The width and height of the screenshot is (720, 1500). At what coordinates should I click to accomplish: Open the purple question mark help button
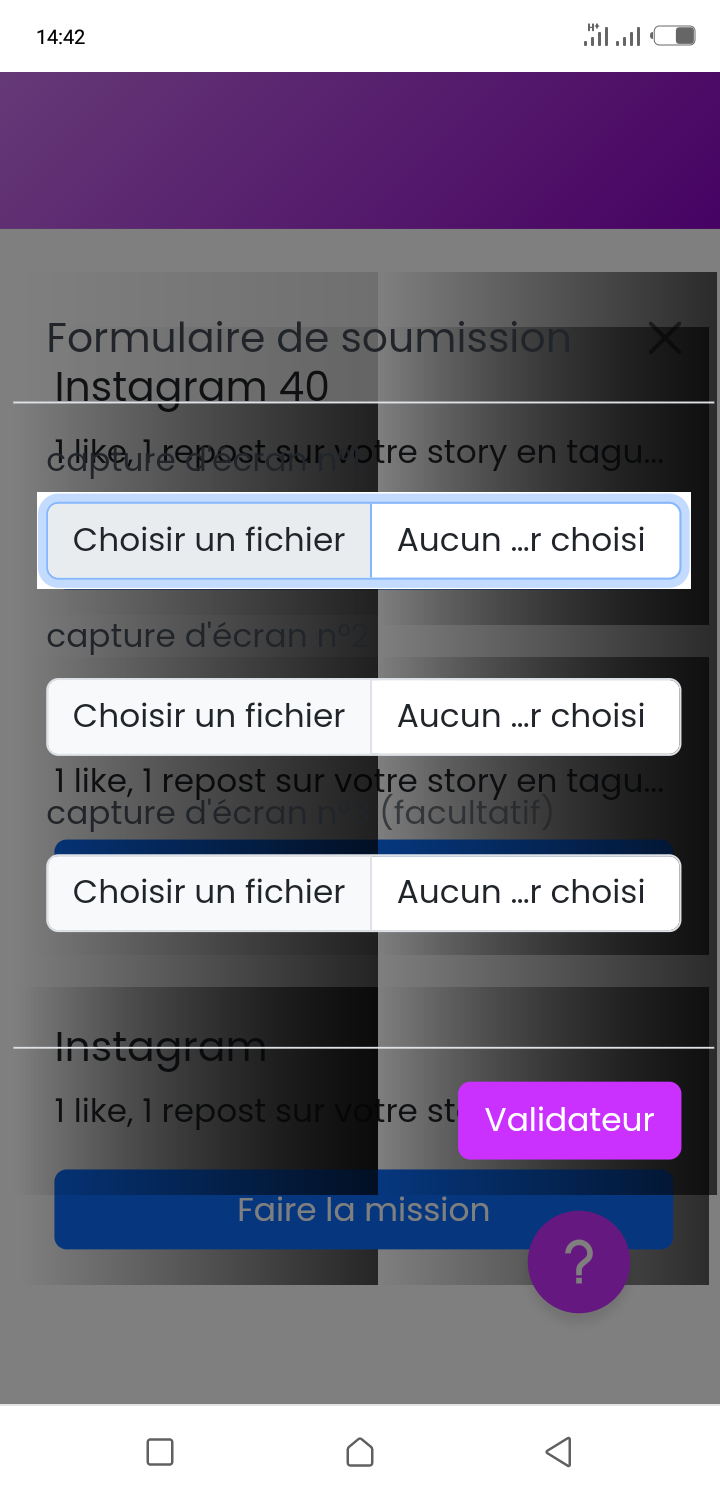pos(579,1262)
